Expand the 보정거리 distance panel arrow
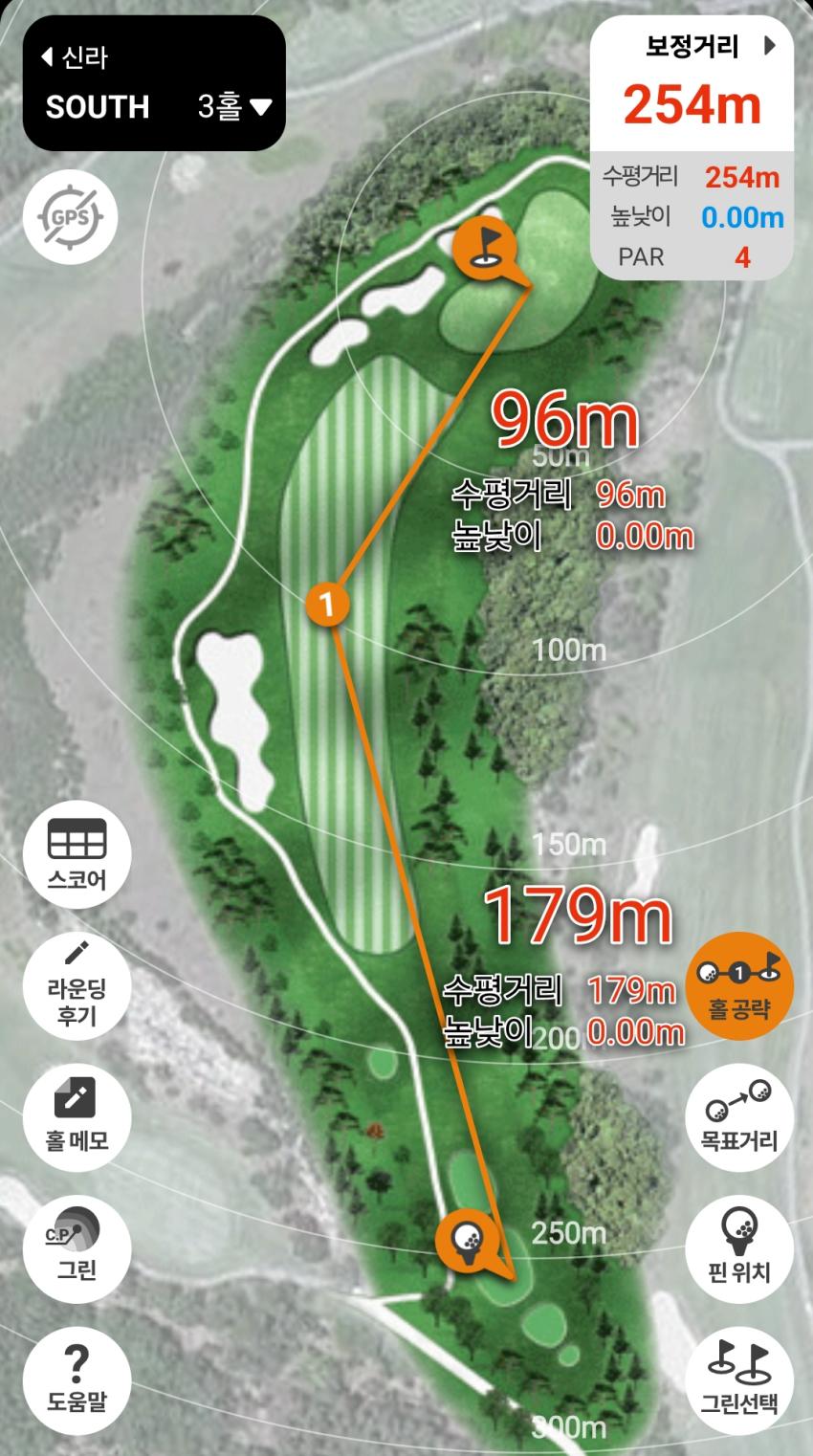813x1456 pixels. pos(770,46)
